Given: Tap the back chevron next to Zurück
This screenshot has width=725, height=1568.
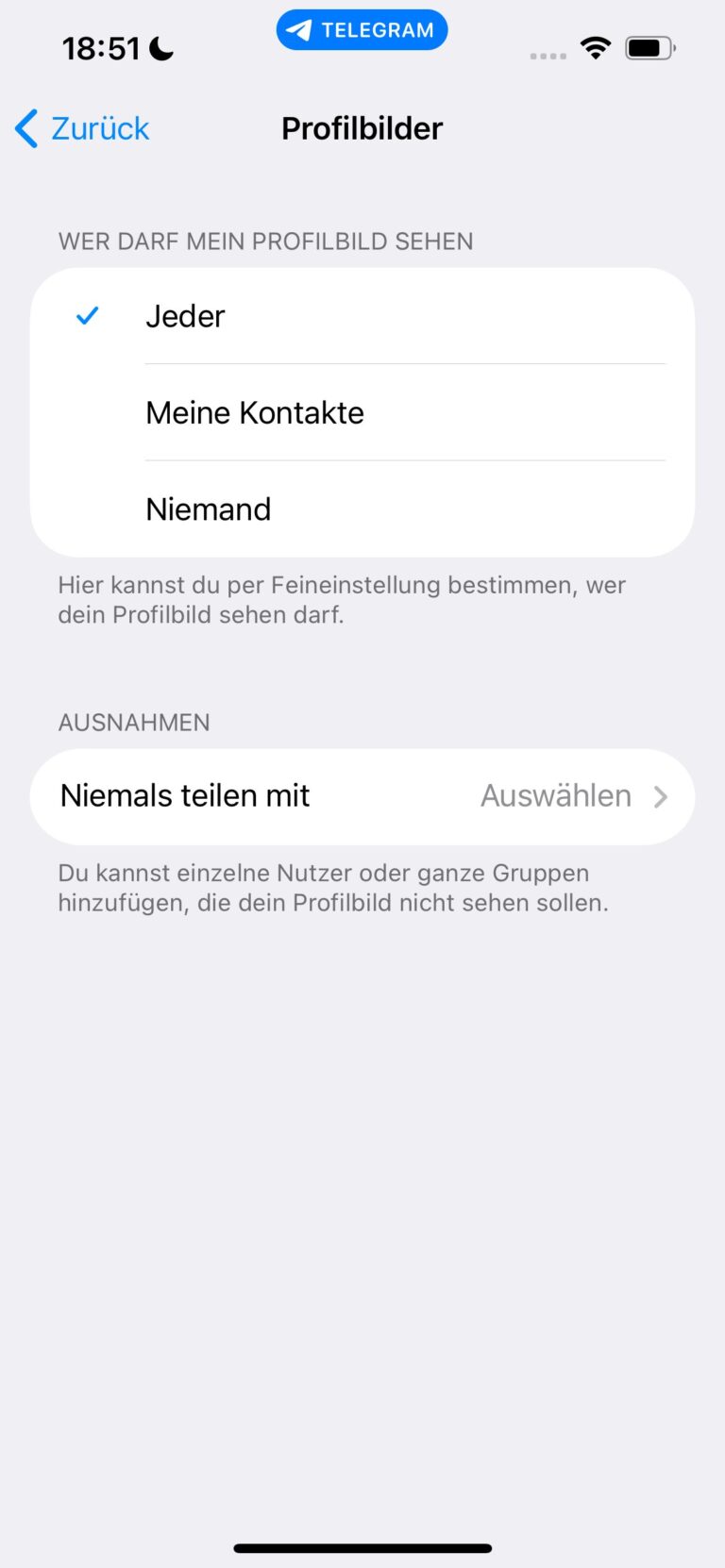Looking at the screenshot, I should pos(25,128).
